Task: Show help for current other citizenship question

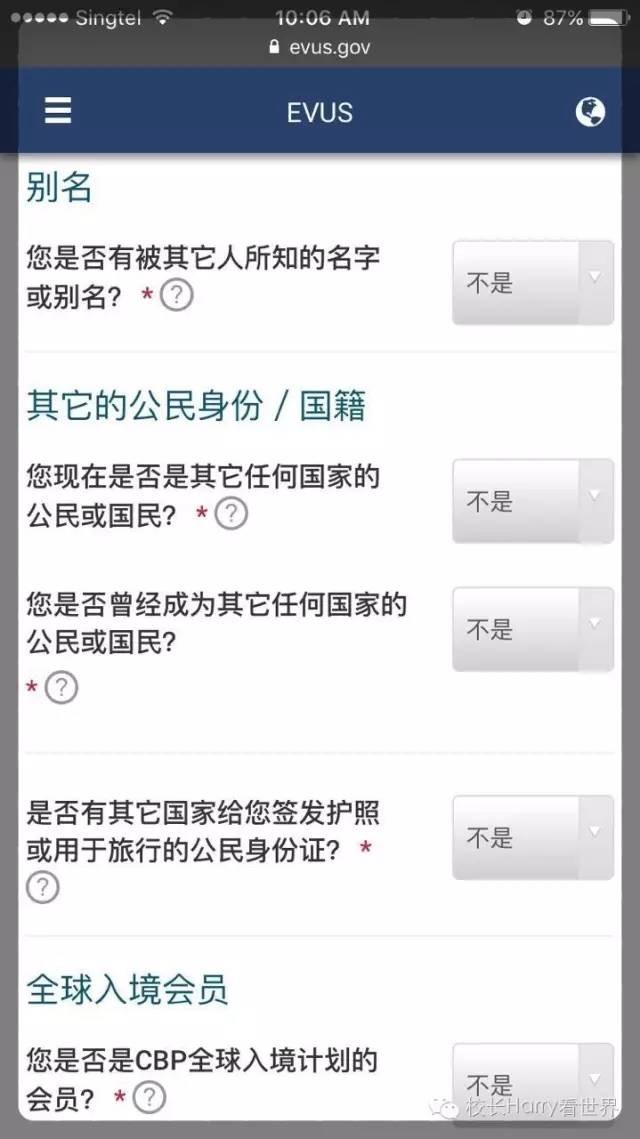Action: tap(231, 514)
